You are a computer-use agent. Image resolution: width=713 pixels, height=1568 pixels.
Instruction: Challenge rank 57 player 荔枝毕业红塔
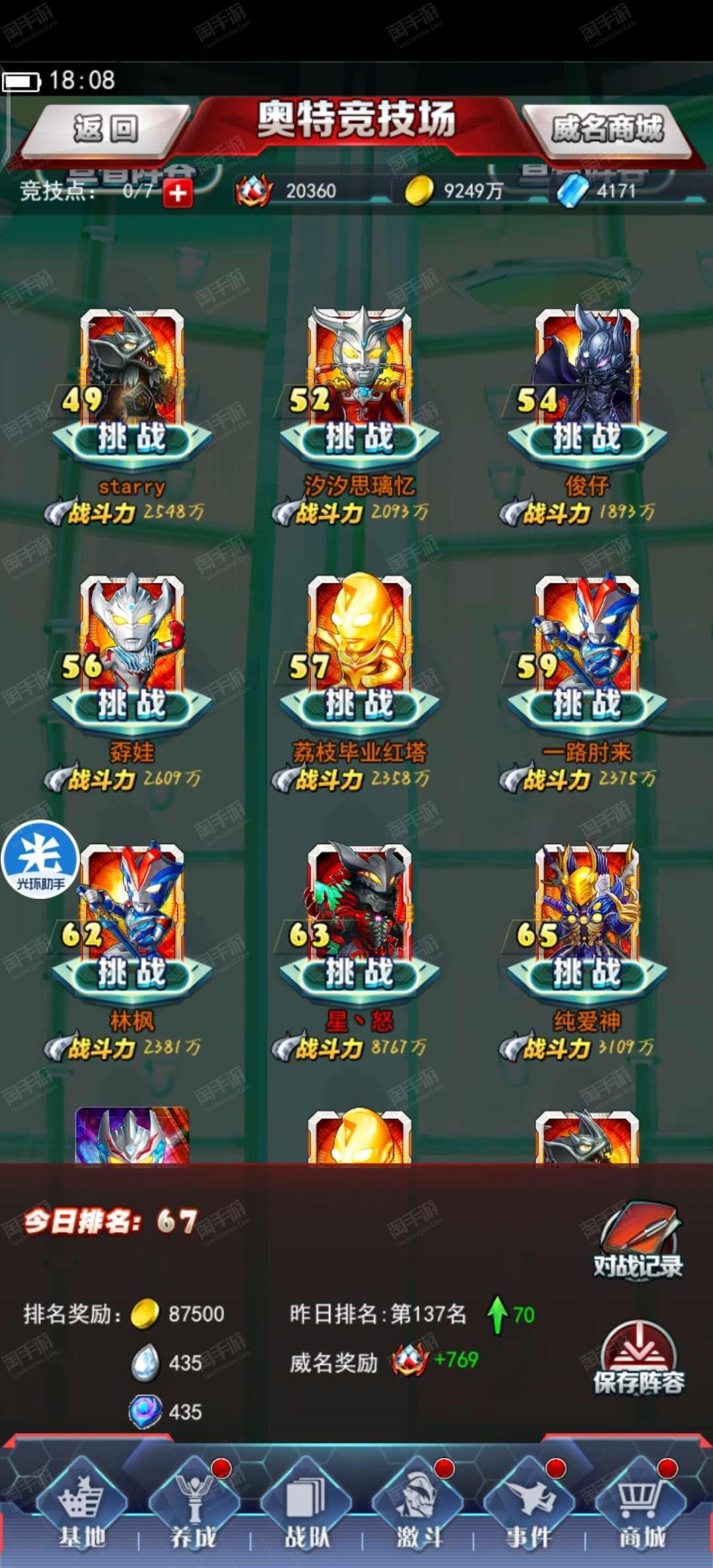[x=360, y=705]
